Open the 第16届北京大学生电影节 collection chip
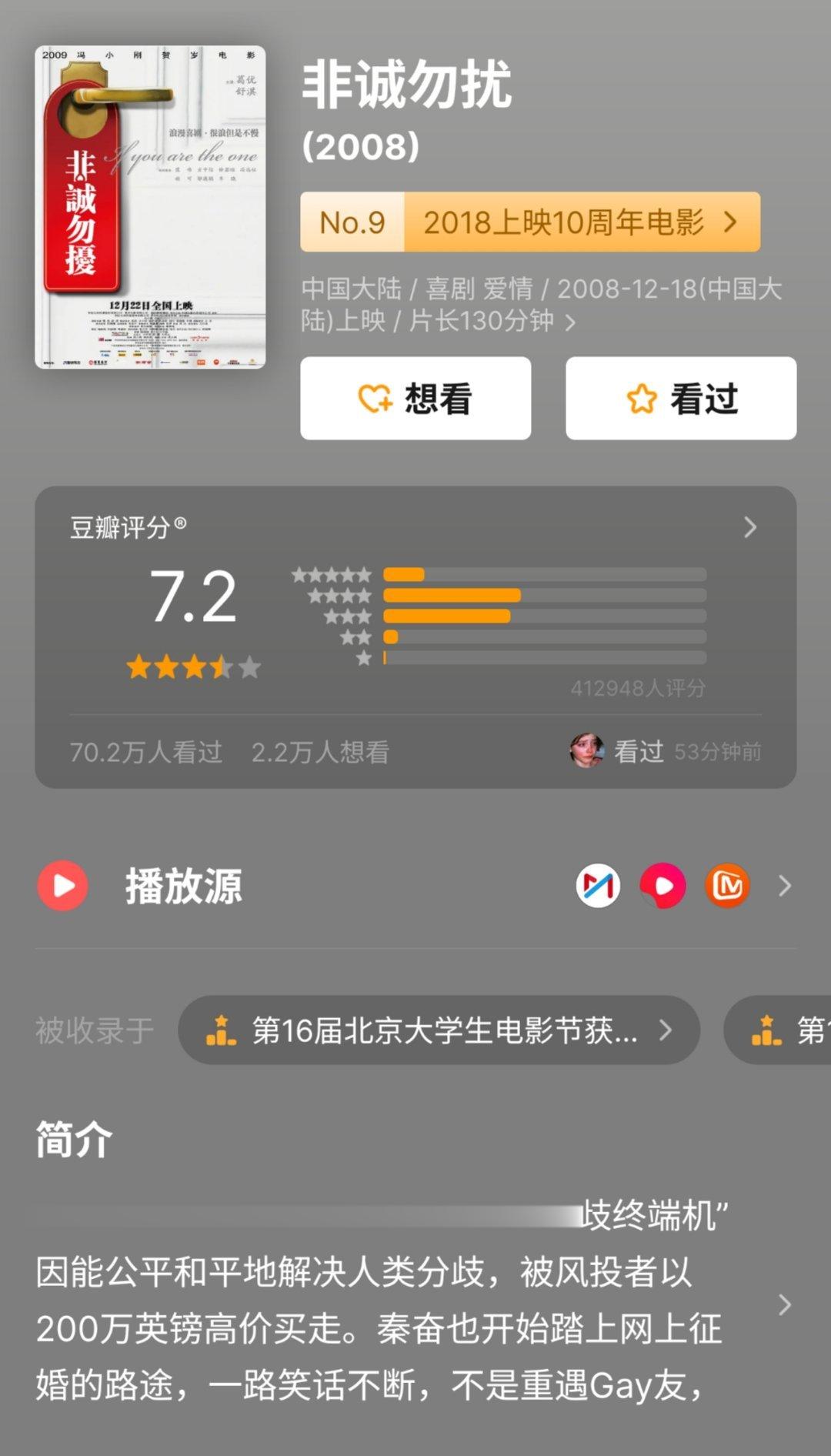Viewport: 831px width, 1456px height. click(x=439, y=1030)
